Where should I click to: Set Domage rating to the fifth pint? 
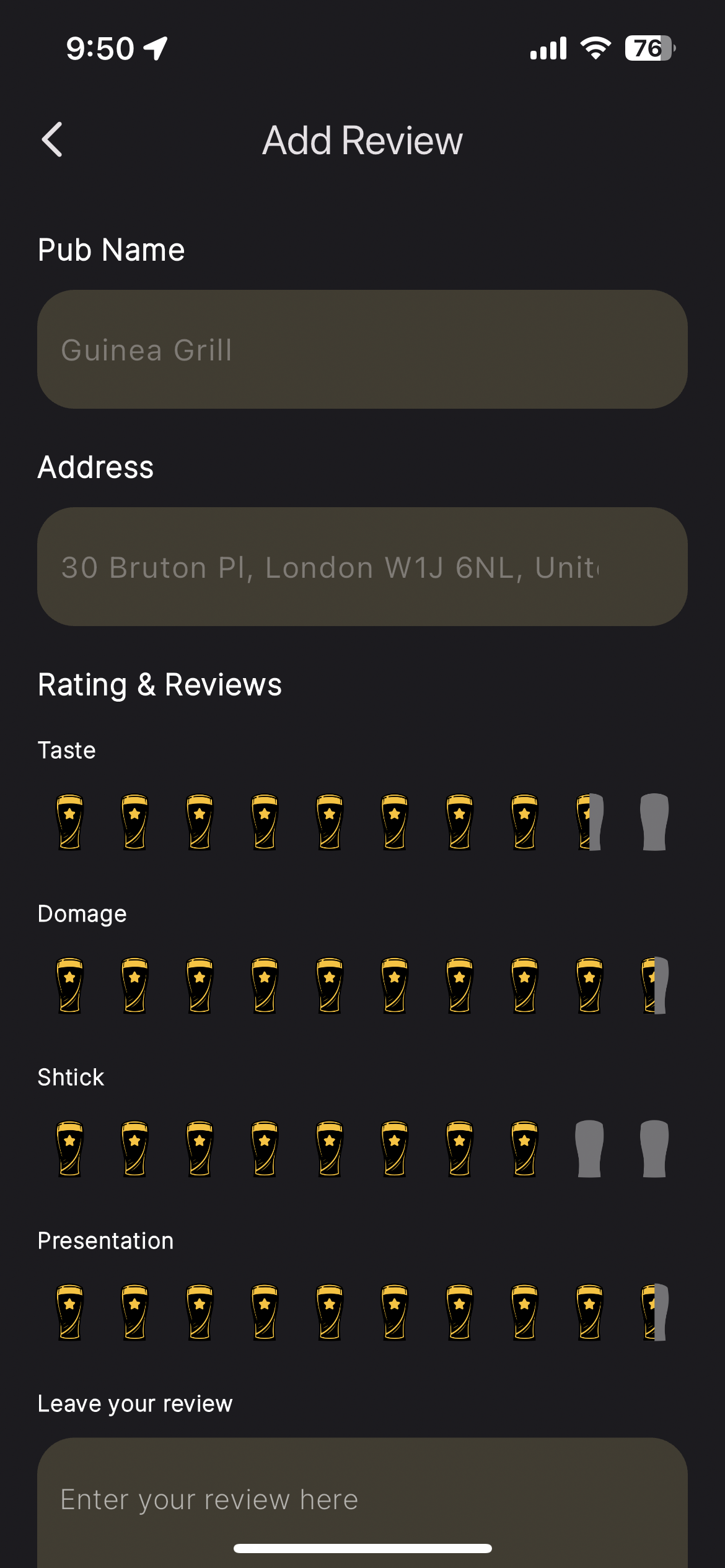pos(330,985)
